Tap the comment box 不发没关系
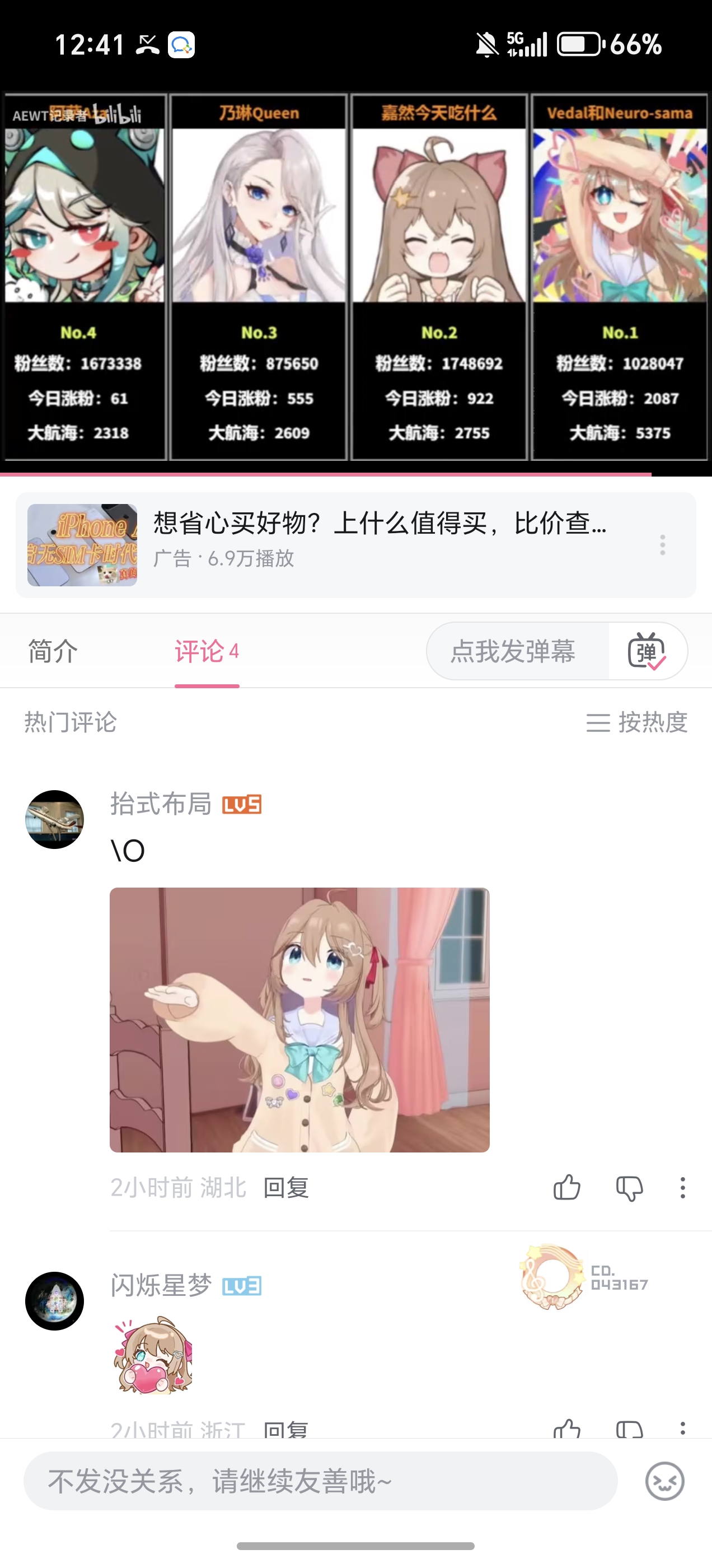Screen dimensions: 712x1568 click(x=321, y=1481)
